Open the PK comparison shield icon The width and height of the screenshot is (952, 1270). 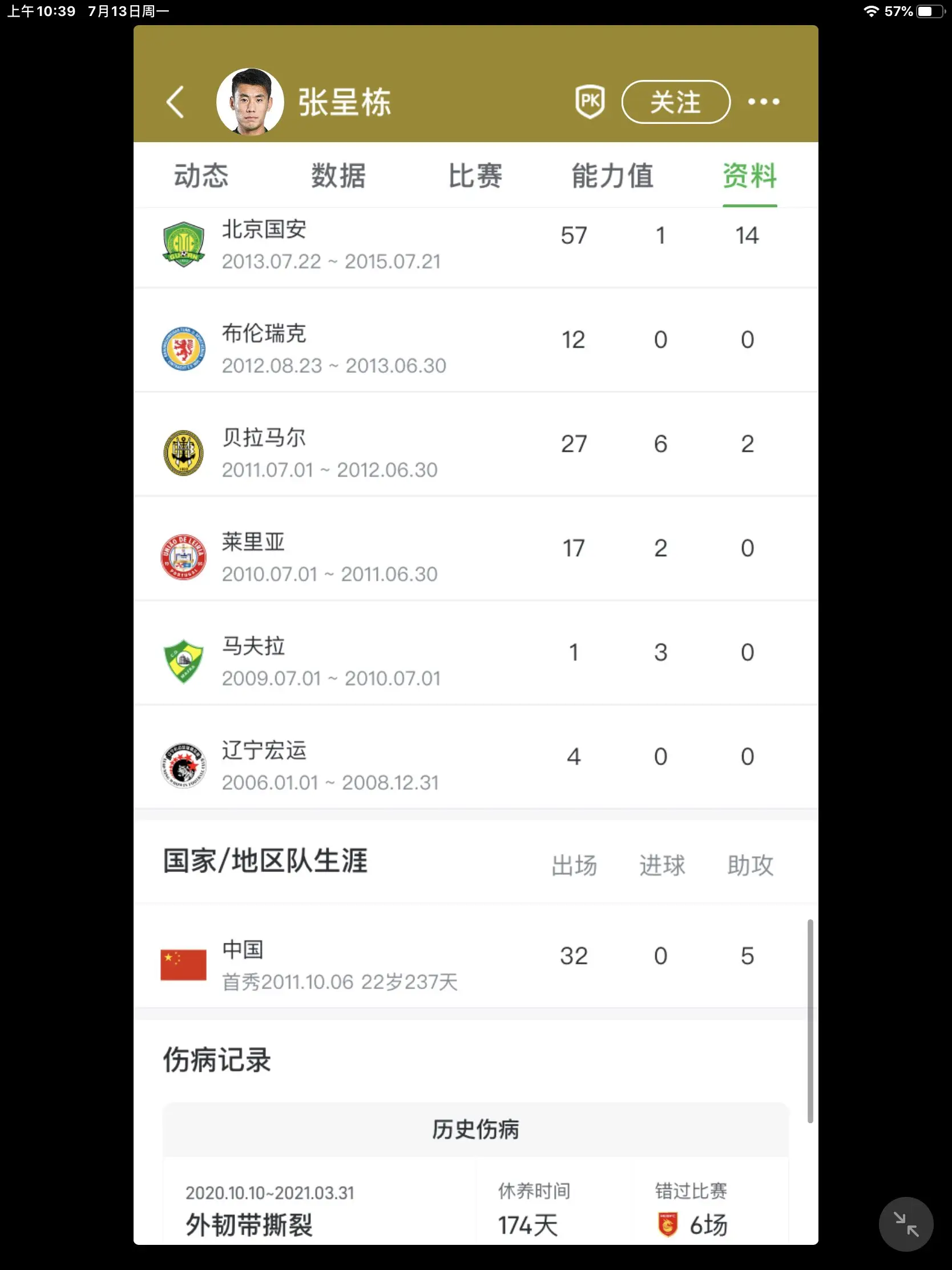[x=590, y=102]
